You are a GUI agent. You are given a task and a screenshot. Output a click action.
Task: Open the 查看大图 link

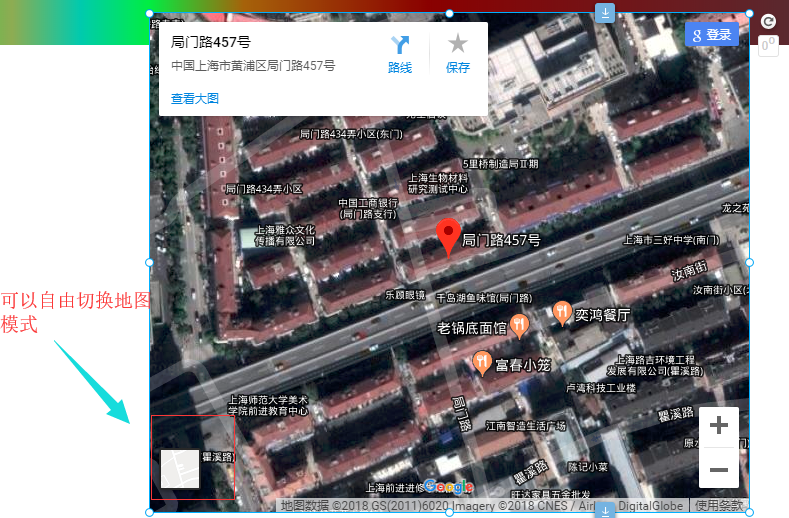pyautogui.click(x=195, y=99)
